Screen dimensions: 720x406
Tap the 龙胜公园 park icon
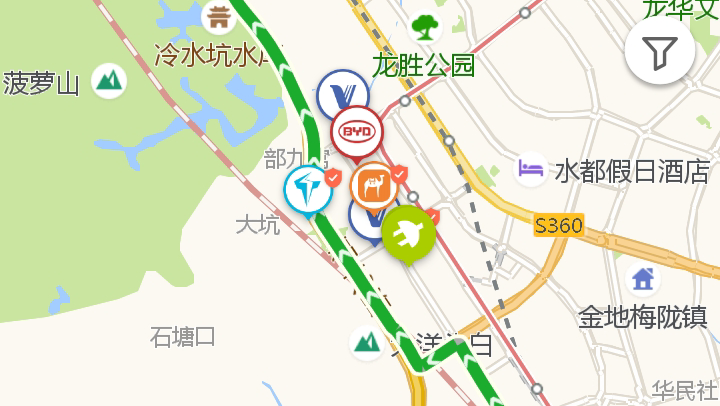tap(426, 27)
